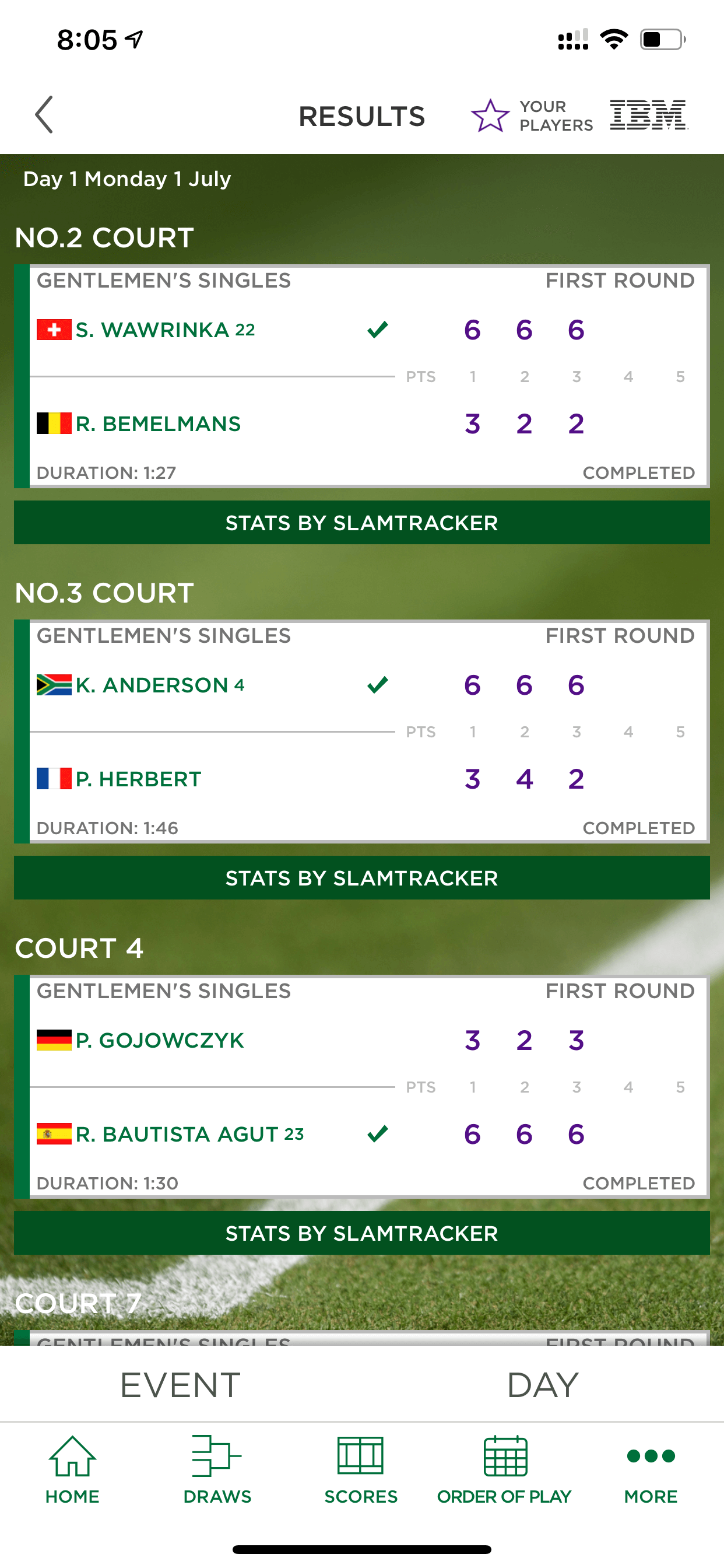This screenshot has width=724, height=1568.
Task: Open the More menu tab
Action: (651, 1470)
